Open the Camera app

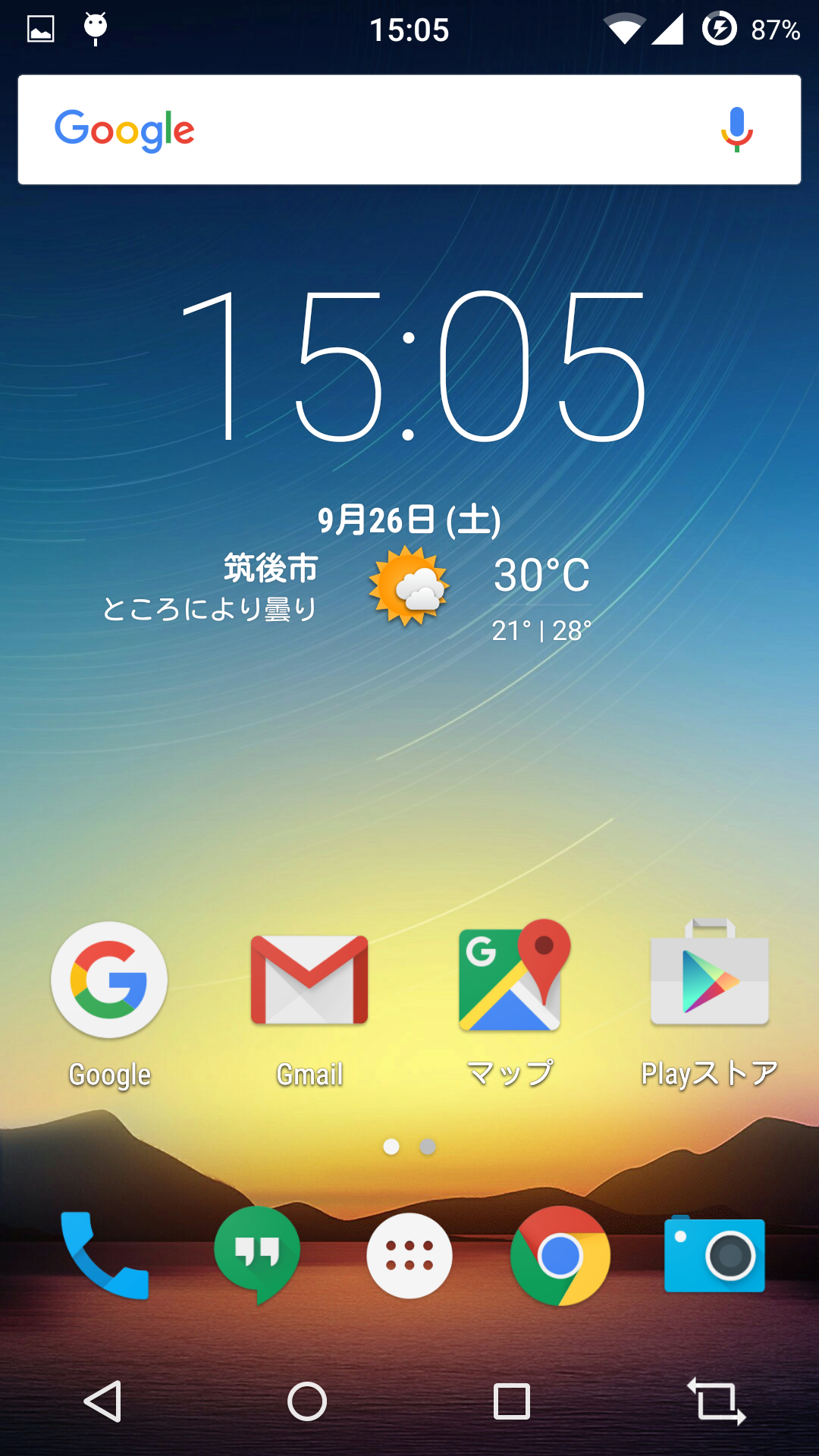[x=714, y=1254]
